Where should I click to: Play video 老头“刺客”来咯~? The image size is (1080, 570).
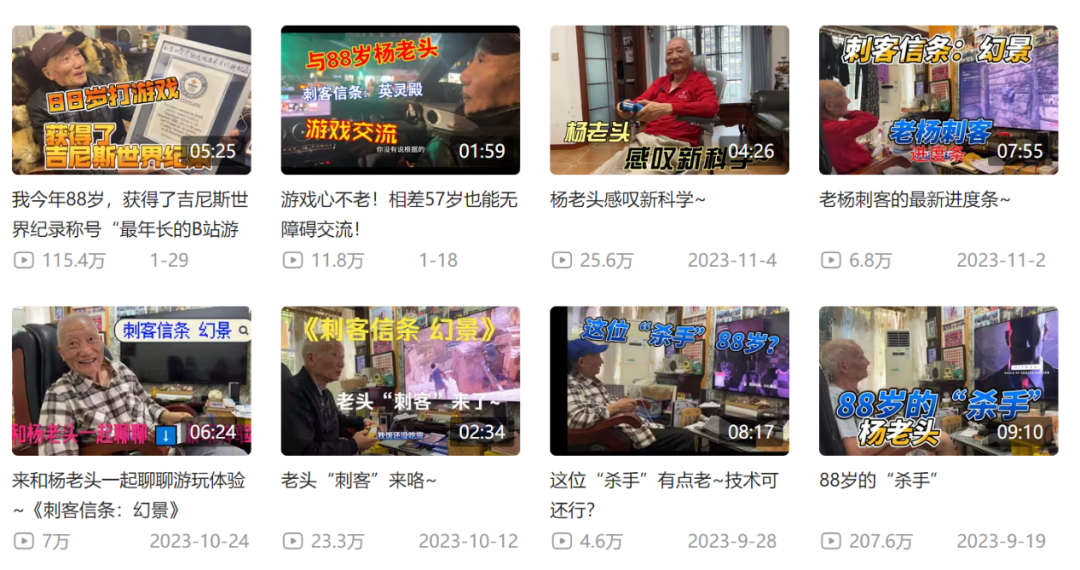400,381
